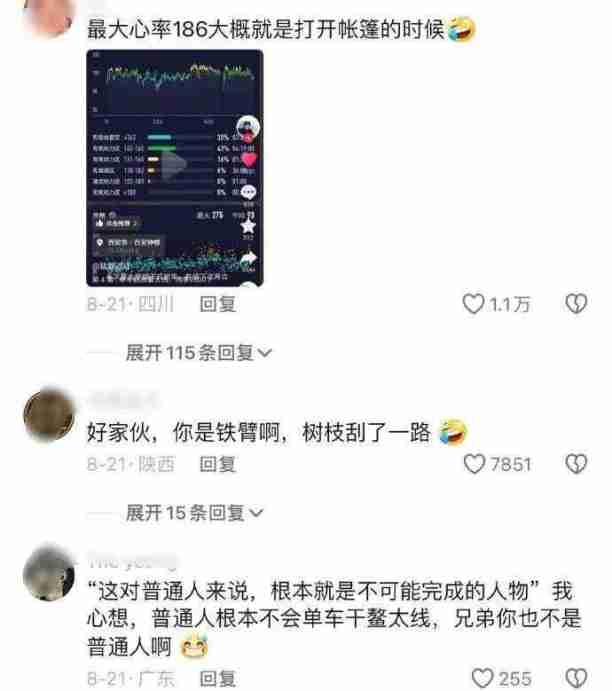Reply to the comment from 四川

coord(217,304)
